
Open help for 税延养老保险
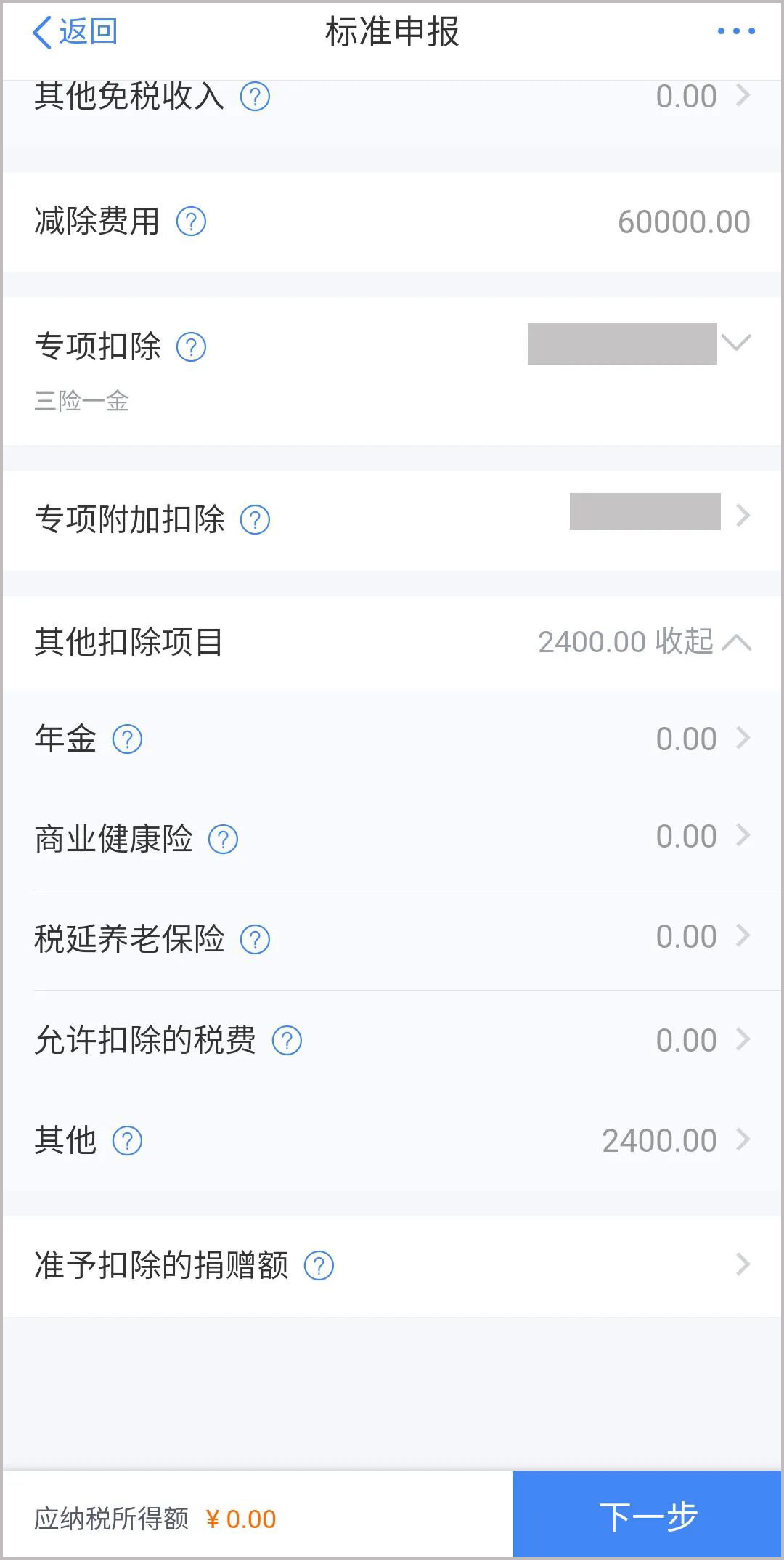point(256,939)
